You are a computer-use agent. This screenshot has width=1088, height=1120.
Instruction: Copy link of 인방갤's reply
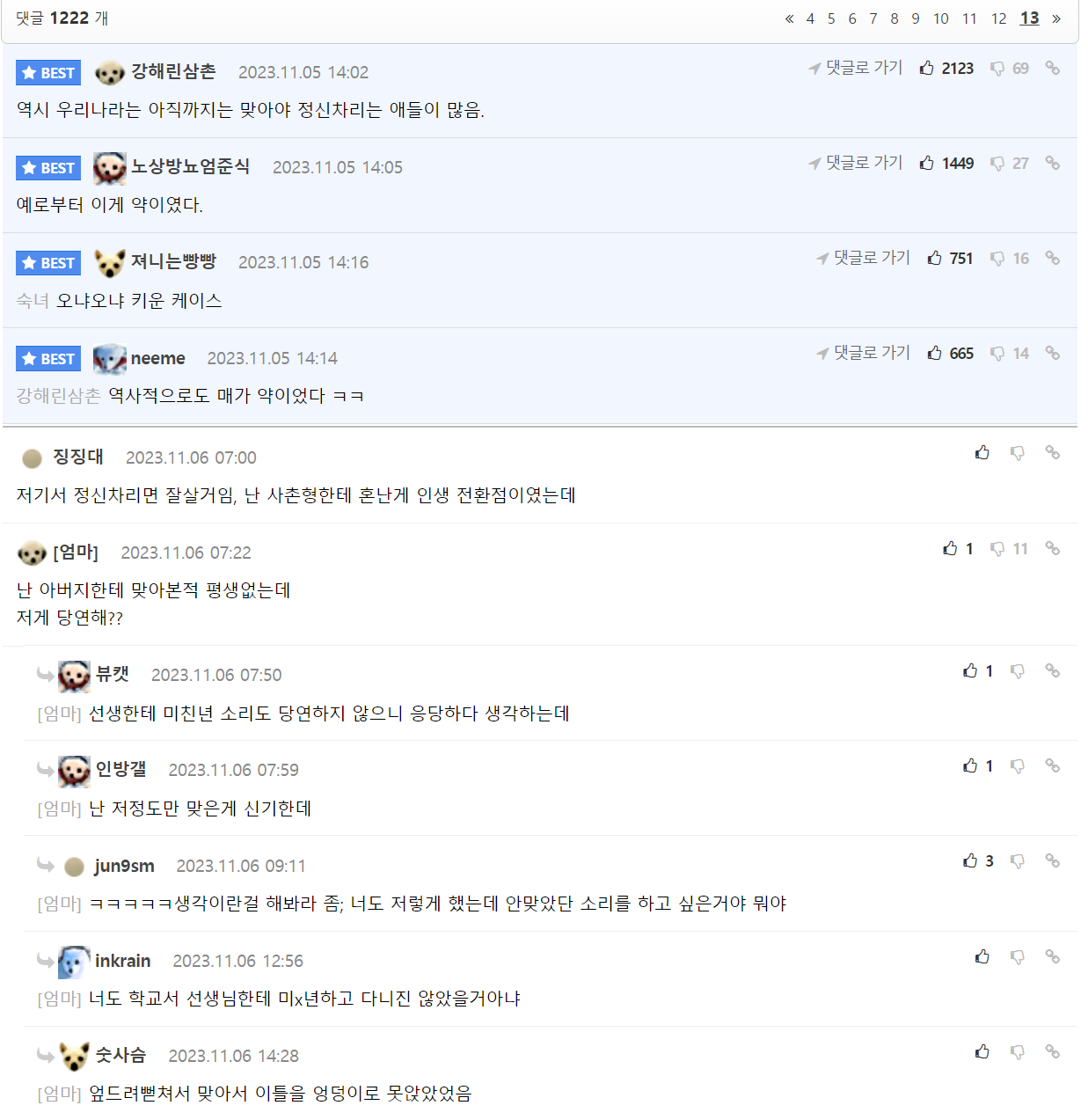(1052, 765)
